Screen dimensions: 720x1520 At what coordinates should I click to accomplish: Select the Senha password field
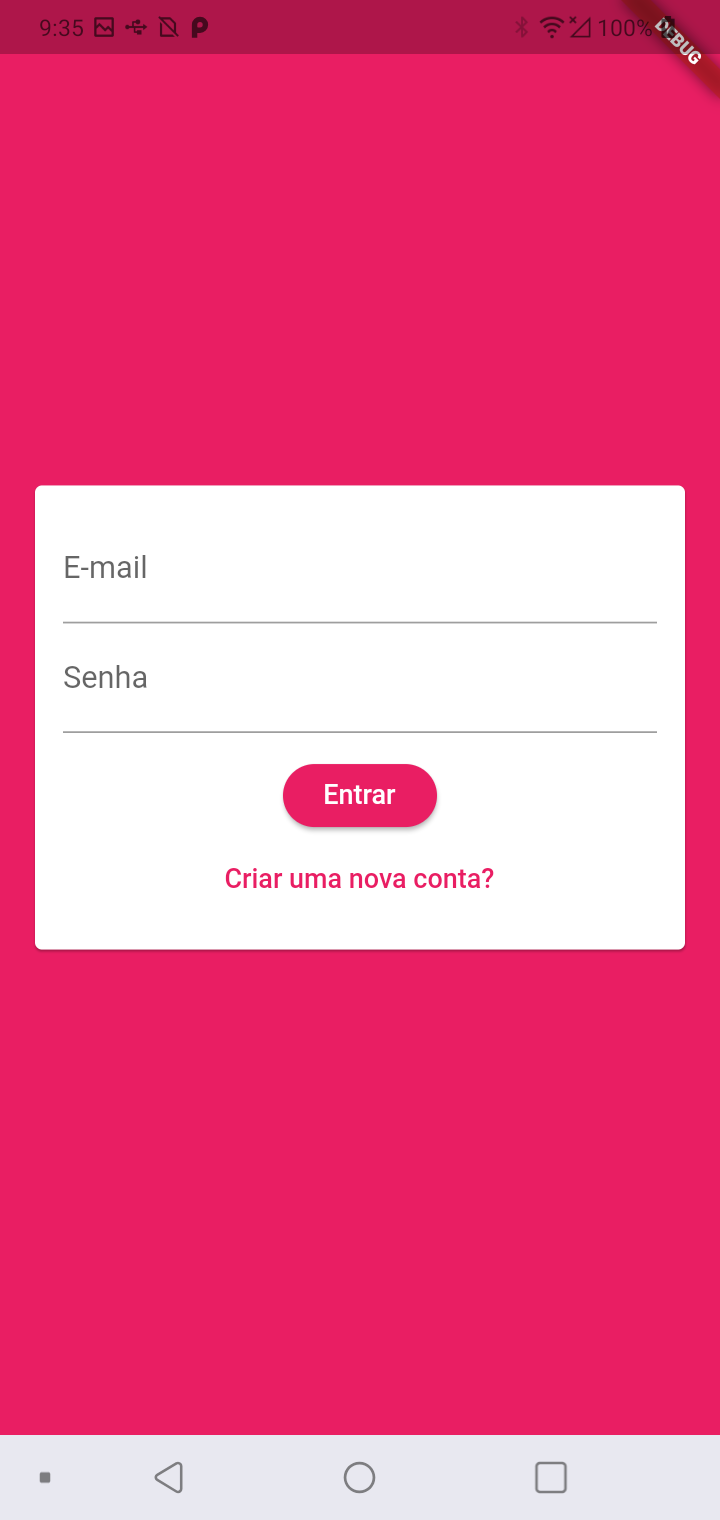(359, 690)
